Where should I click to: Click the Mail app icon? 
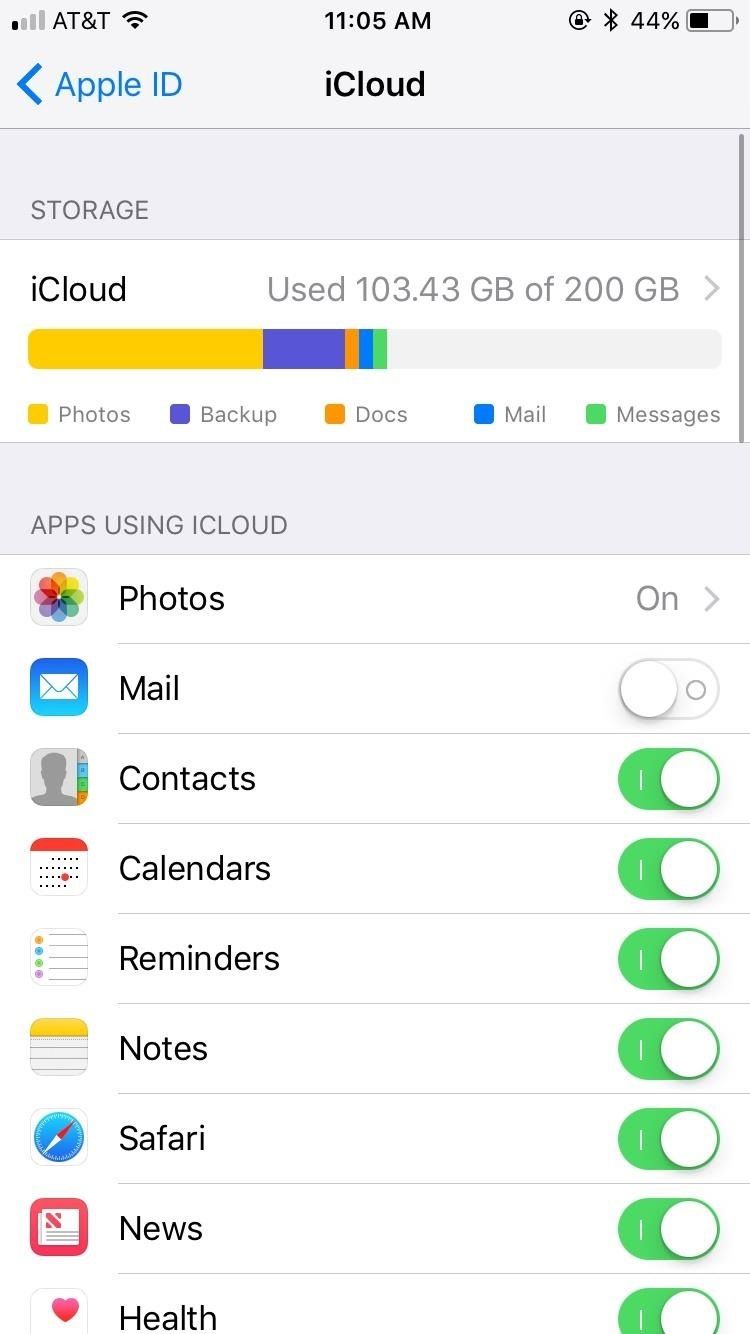[59, 687]
